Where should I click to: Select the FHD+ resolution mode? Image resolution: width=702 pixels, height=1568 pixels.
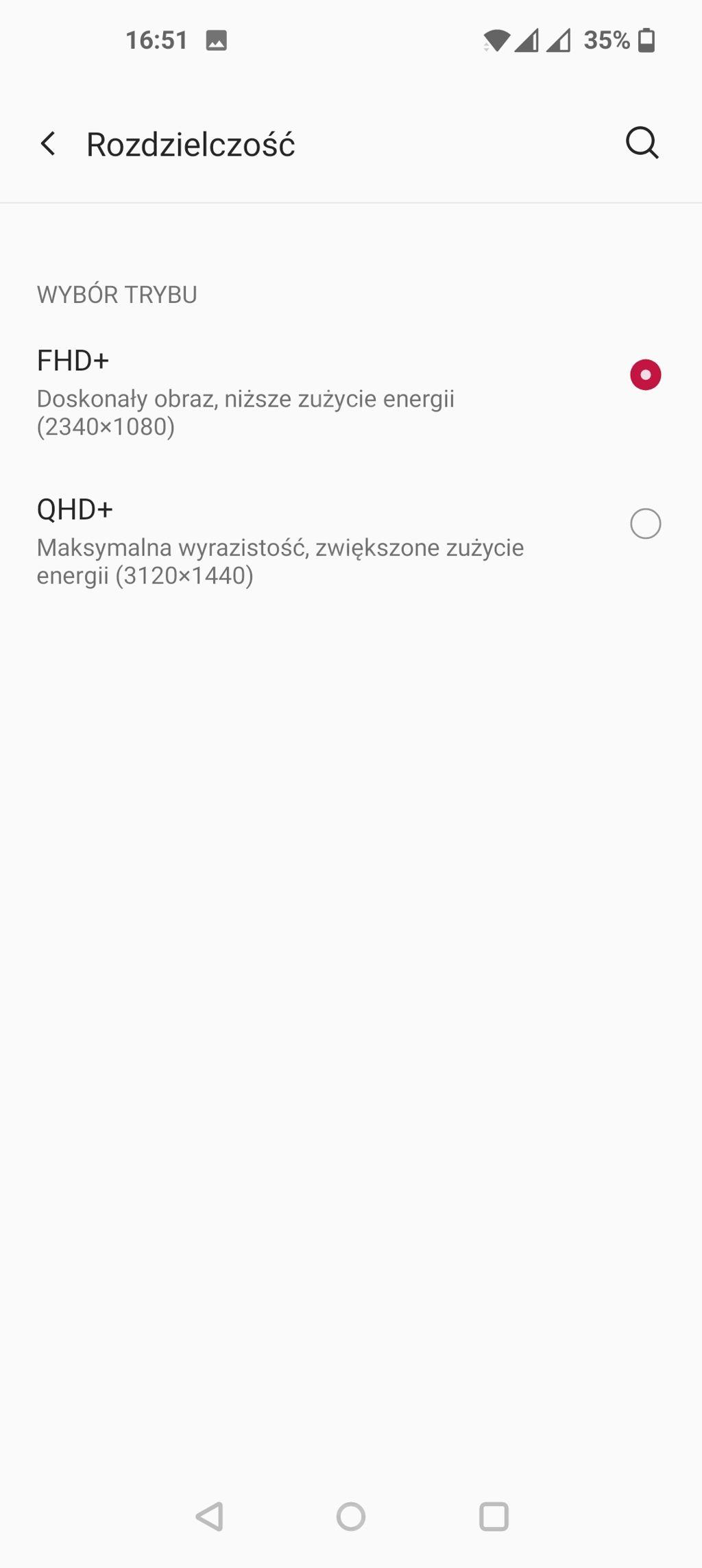[x=645, y=375]
